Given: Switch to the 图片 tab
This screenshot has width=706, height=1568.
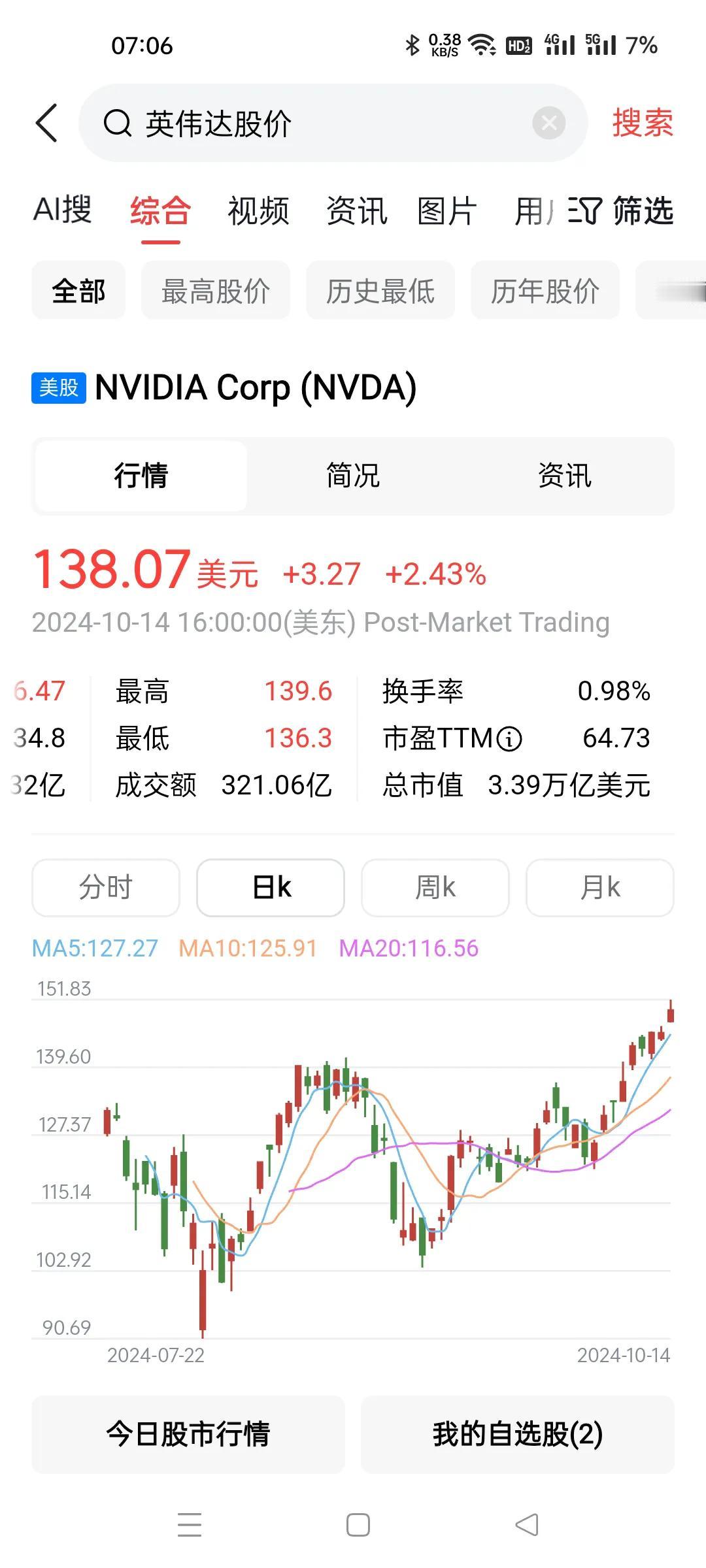Looking at the screenshot, I should [447, 210].
